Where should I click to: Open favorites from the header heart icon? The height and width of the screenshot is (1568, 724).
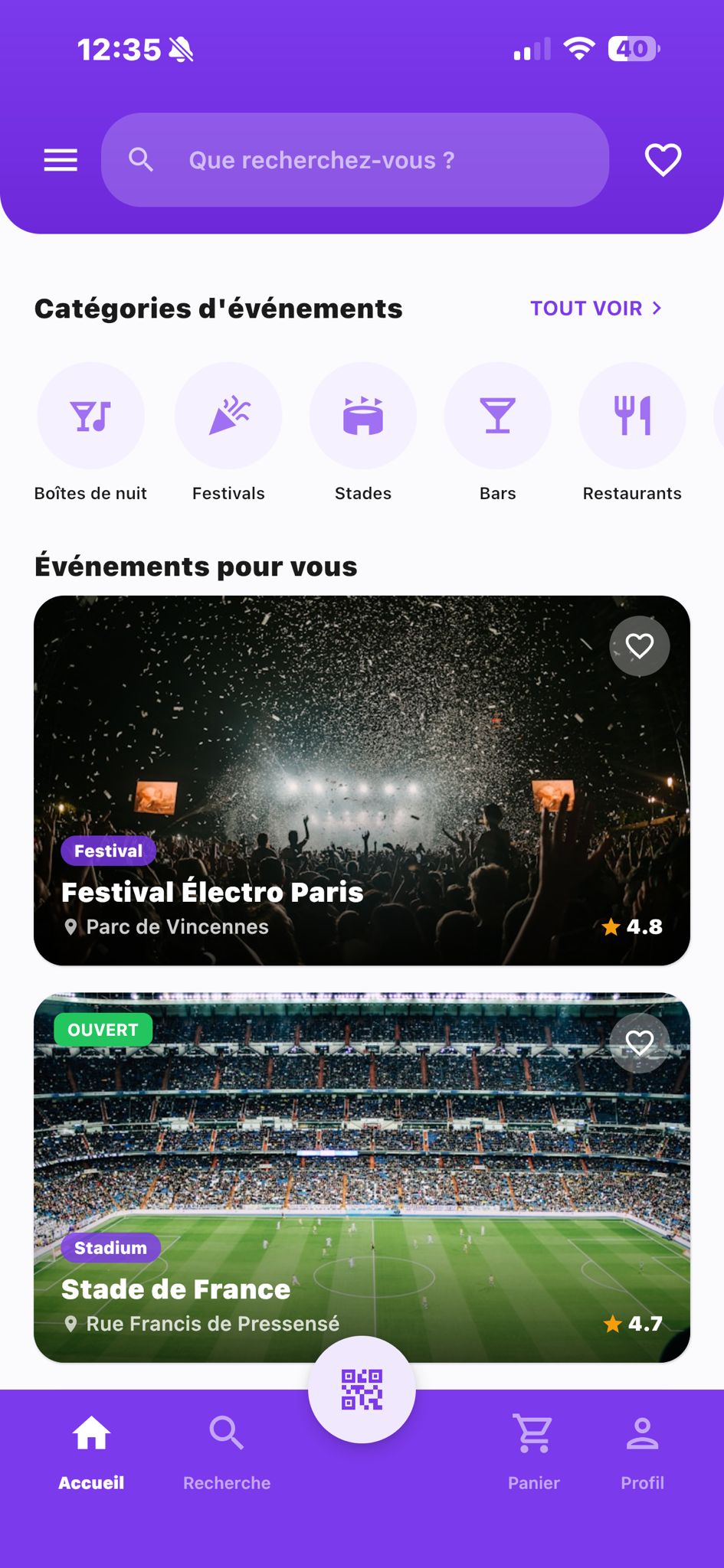(663, 160)
